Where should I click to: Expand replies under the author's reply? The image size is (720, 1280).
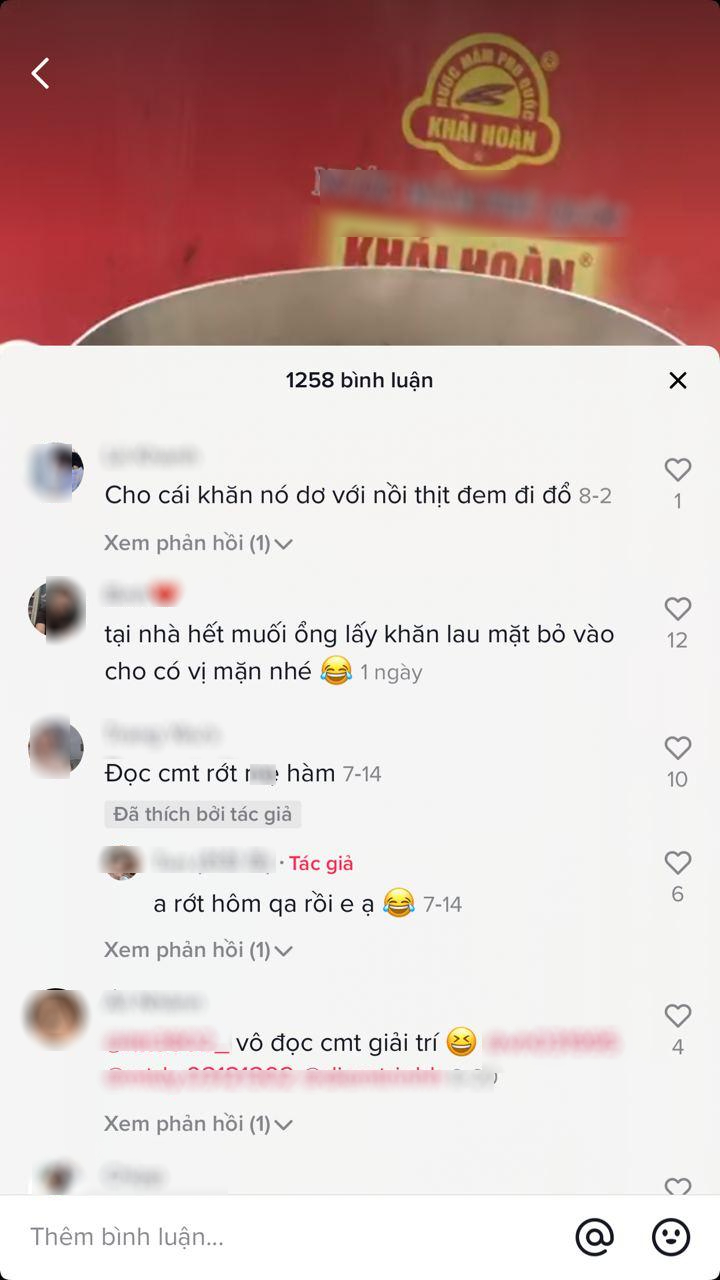tap(197, 949)
